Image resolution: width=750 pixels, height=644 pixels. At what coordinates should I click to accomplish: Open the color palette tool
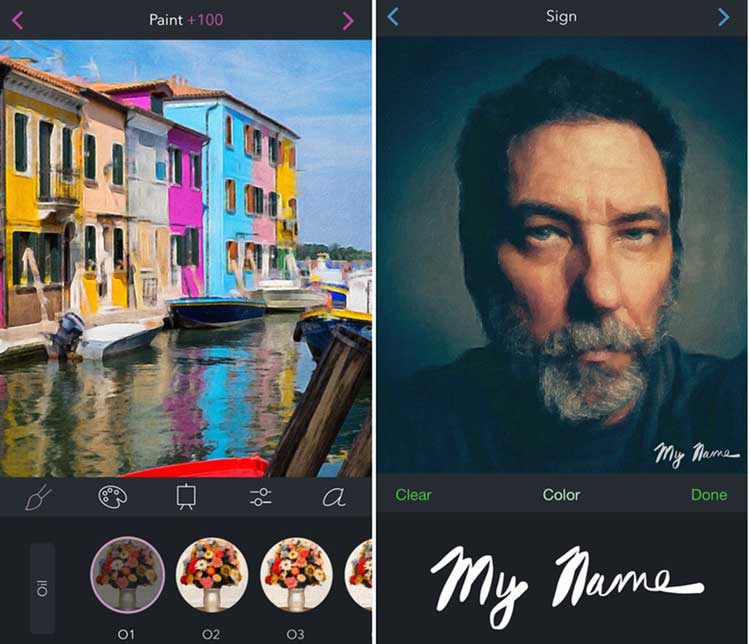(111, 497)
